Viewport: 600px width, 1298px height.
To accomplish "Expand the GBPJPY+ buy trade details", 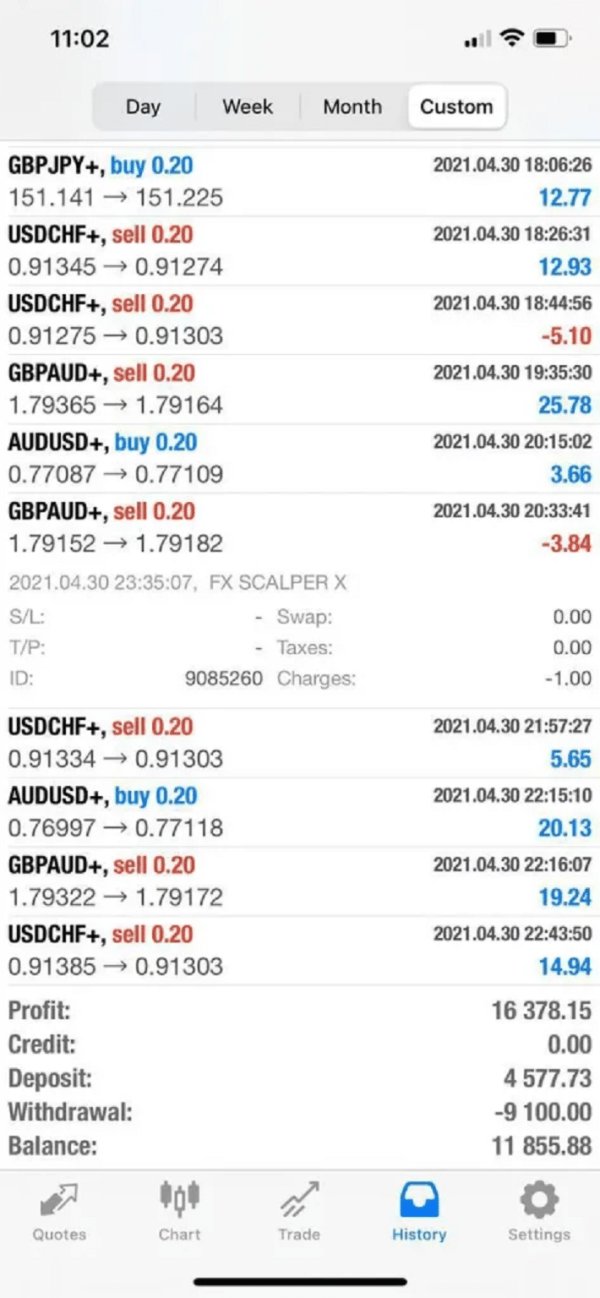I will 300,181.
